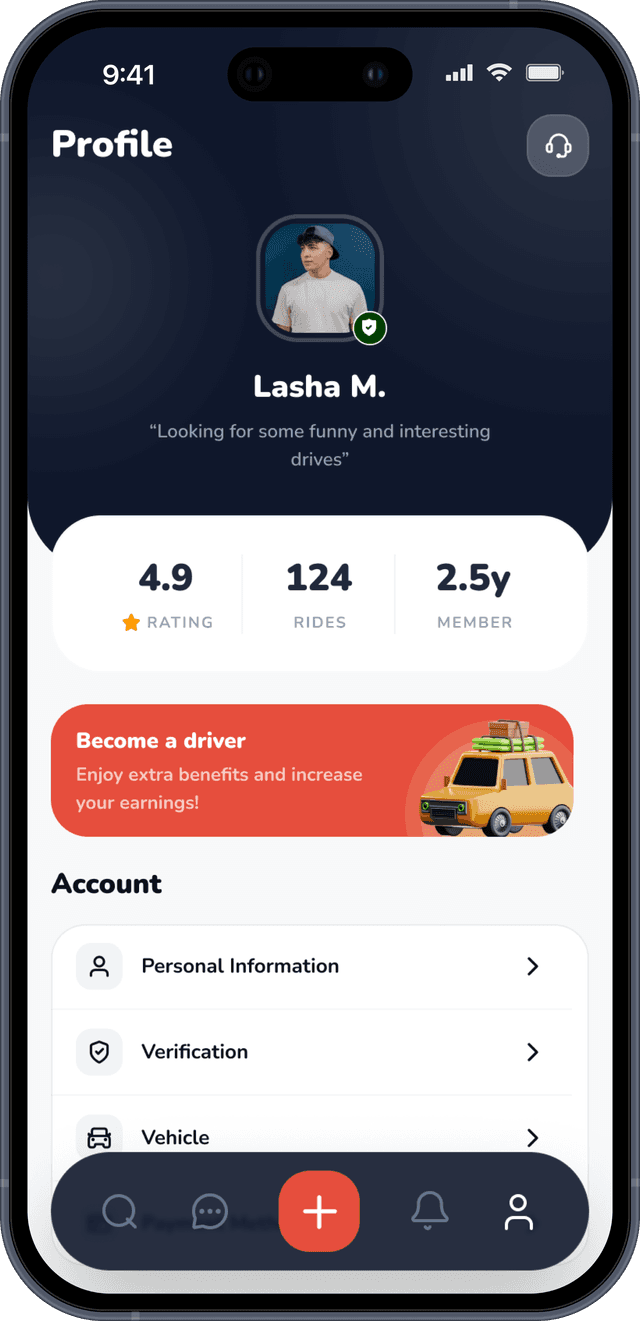Open the Become a driver banner

tap(312, 770)
